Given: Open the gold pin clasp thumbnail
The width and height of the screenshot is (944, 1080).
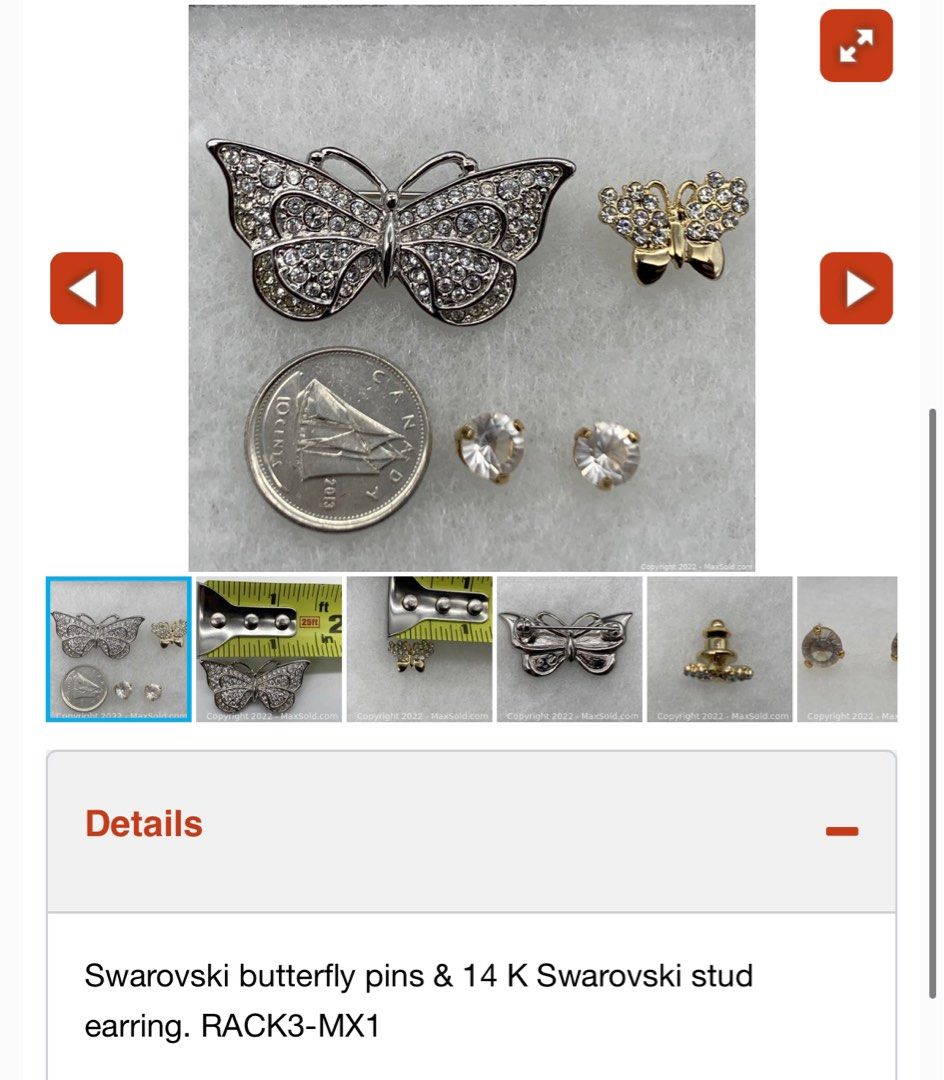Looking at the screenshot, I should tap(720, 649).
